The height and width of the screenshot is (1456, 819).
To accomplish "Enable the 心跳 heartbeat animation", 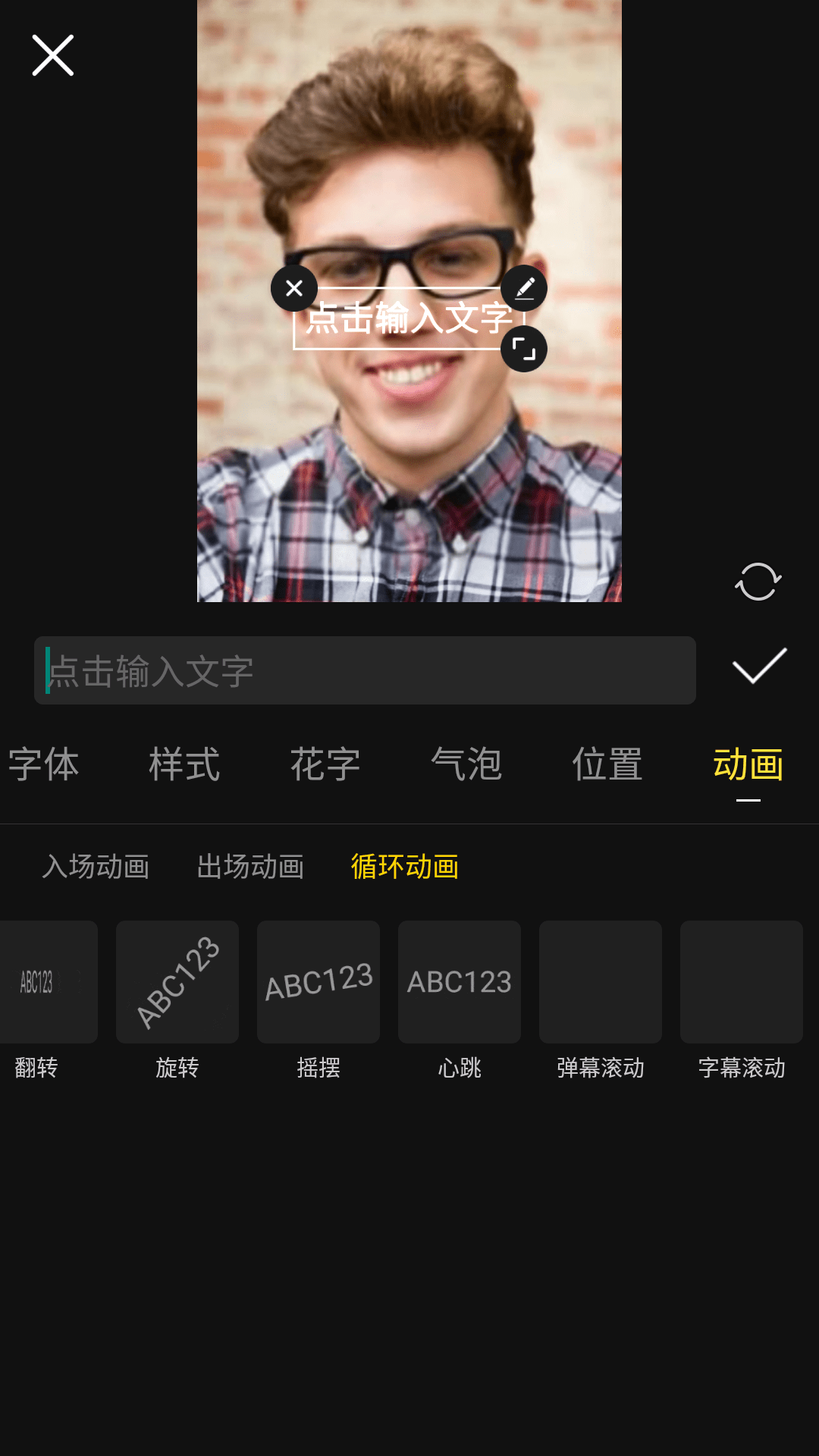I will pos(459,981).
